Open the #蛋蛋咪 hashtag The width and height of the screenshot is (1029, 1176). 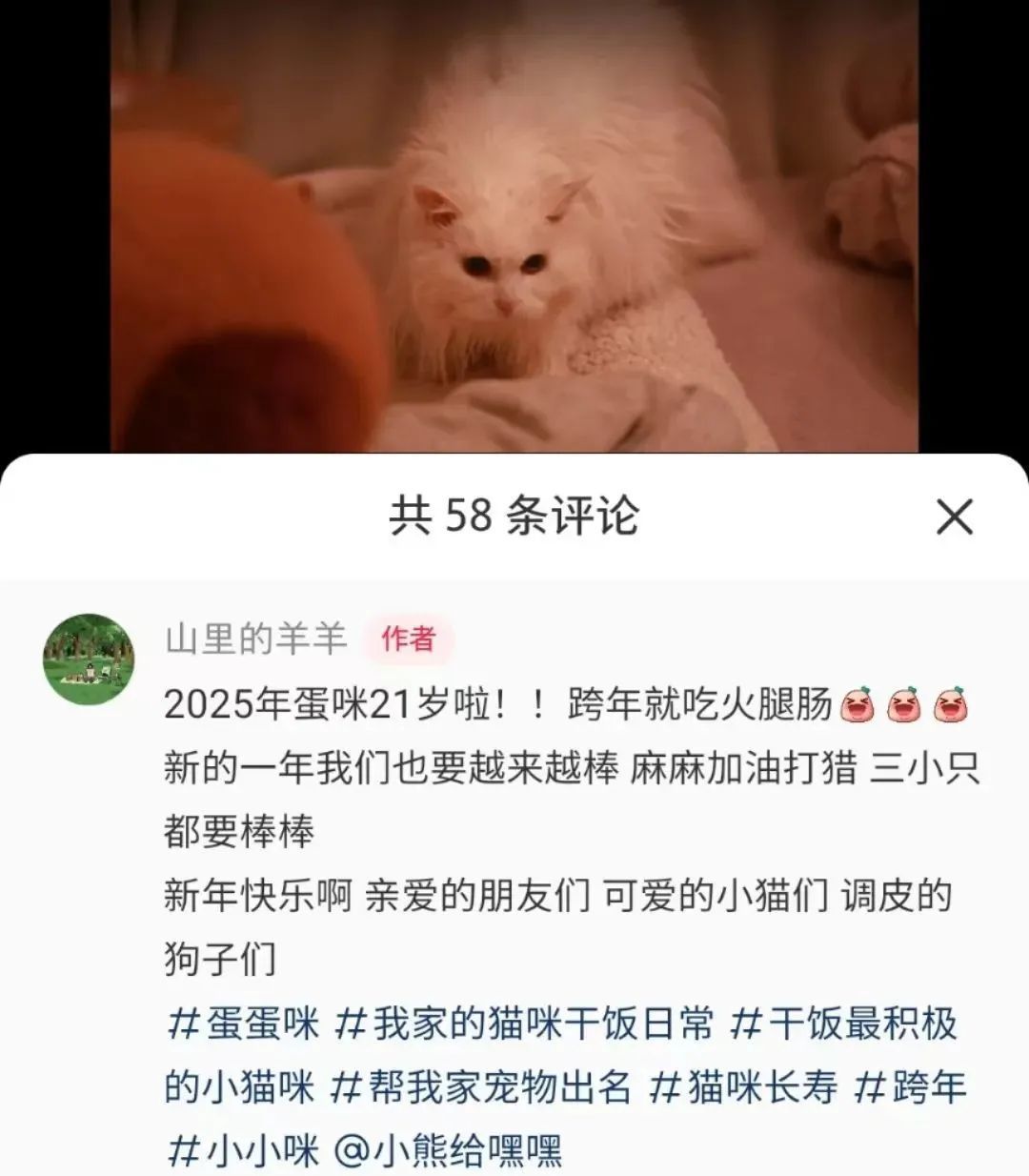(244, 1024)
